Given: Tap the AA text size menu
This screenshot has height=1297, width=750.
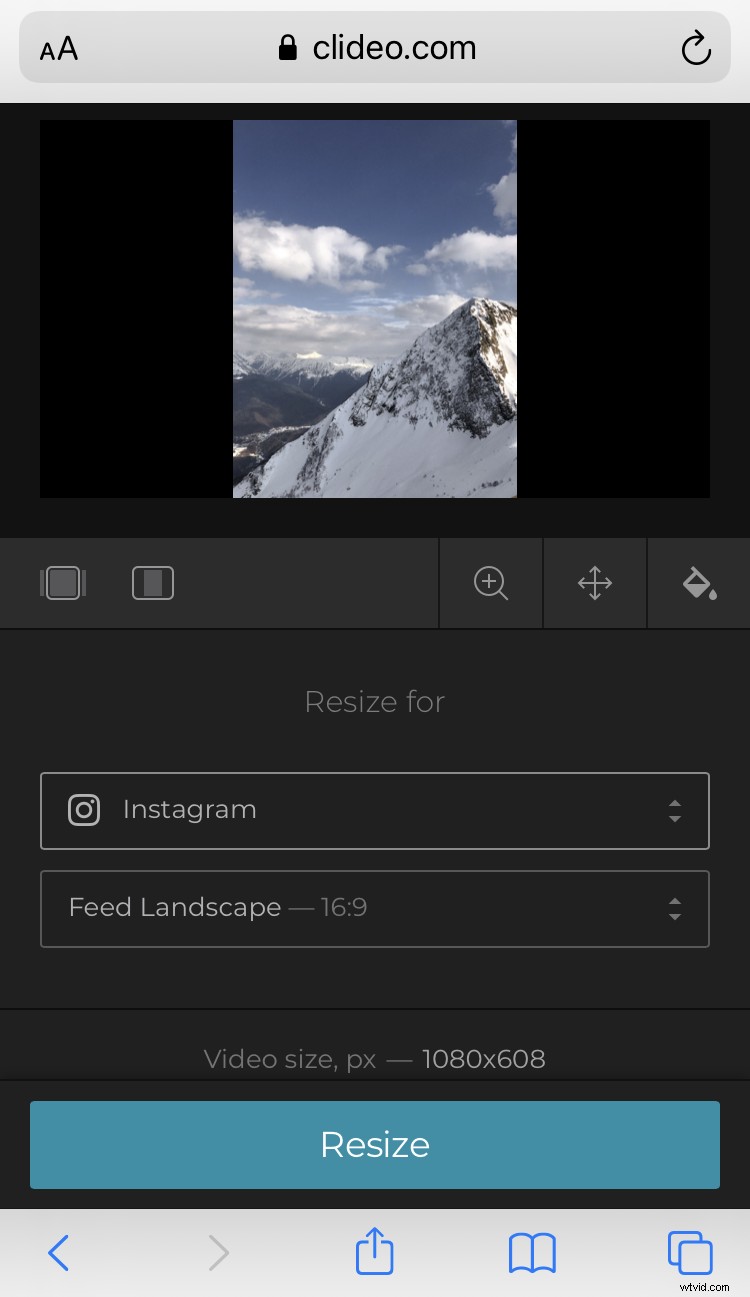Looking at the screenshot, I should [57, 47].
